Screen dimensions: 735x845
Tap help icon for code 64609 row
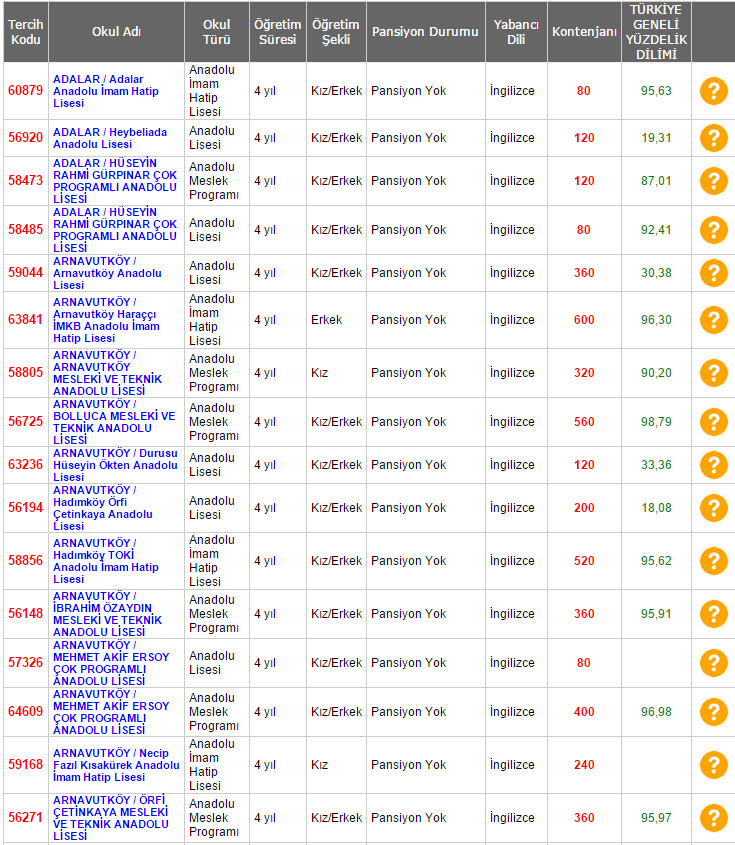[x=713, y=712]
